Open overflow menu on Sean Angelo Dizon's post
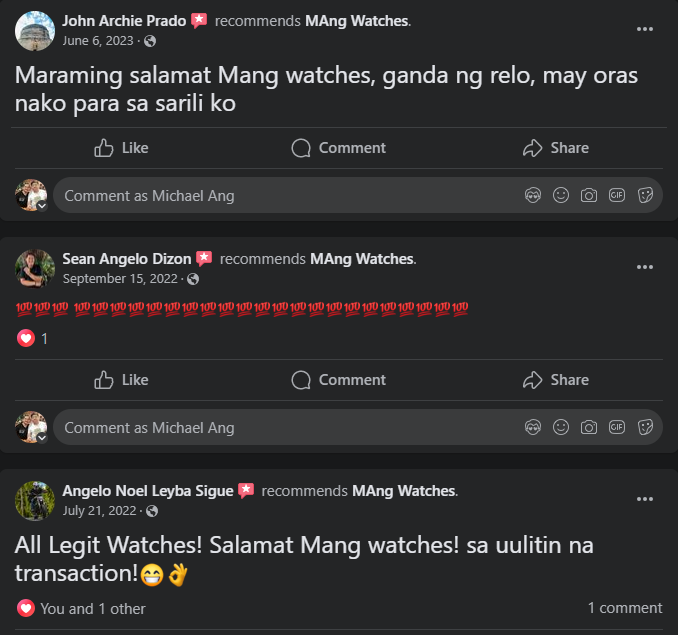 645,267
